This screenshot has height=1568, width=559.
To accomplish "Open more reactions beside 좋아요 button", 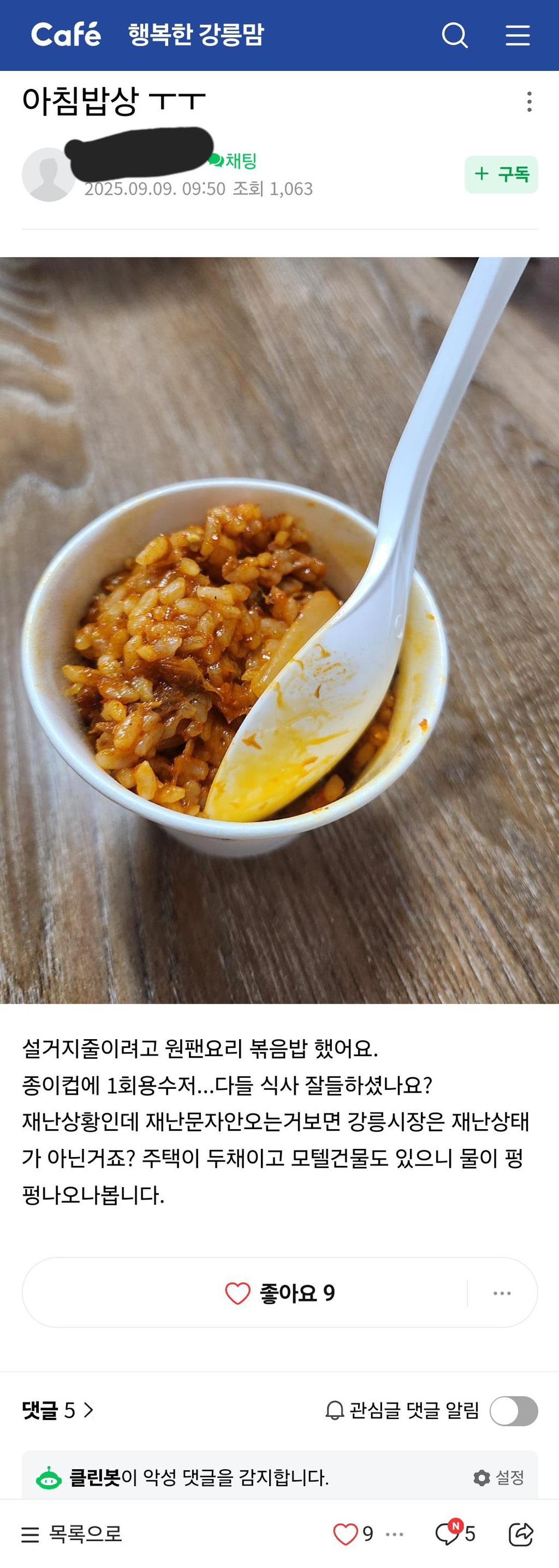I will [x=502, y=1293].
